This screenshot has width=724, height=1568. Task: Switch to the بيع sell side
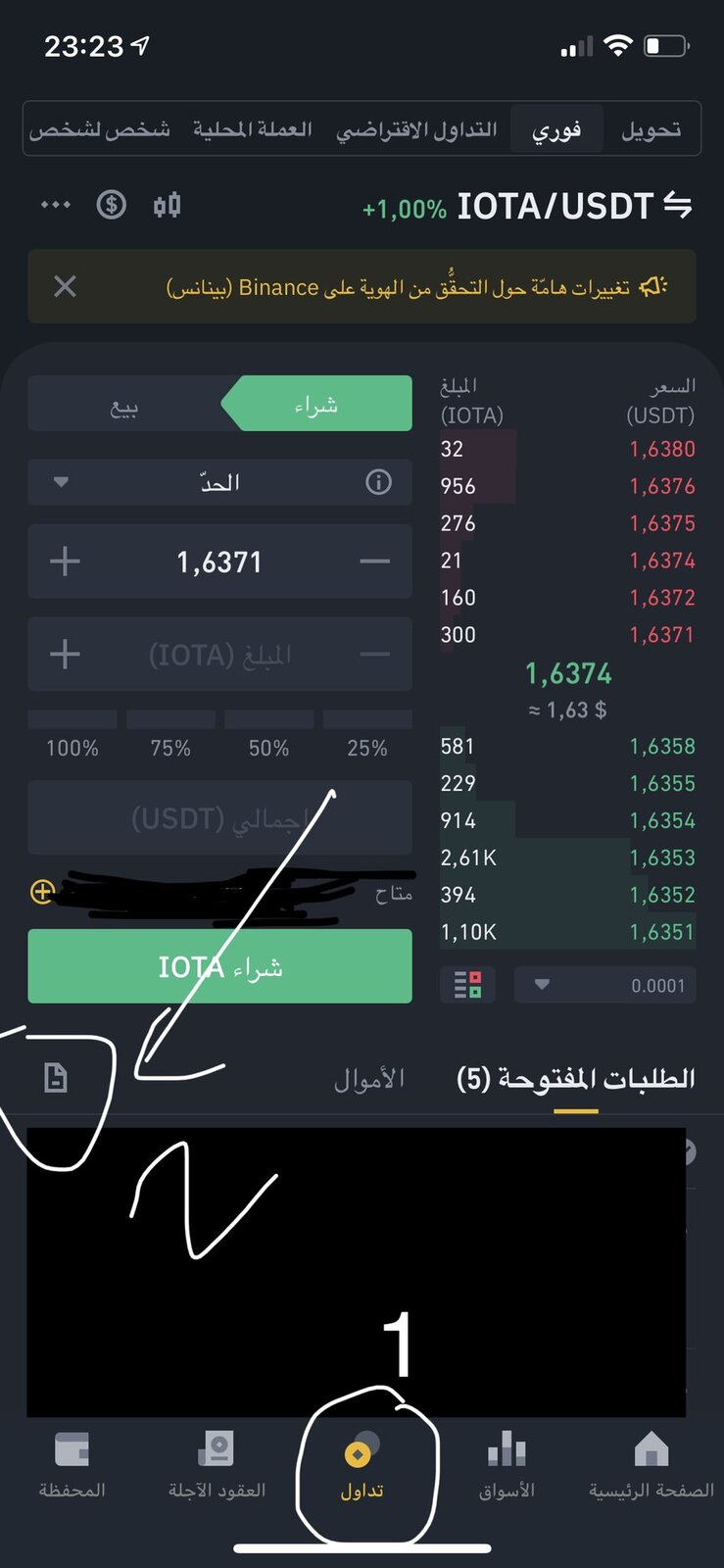(x=124, y=406)
